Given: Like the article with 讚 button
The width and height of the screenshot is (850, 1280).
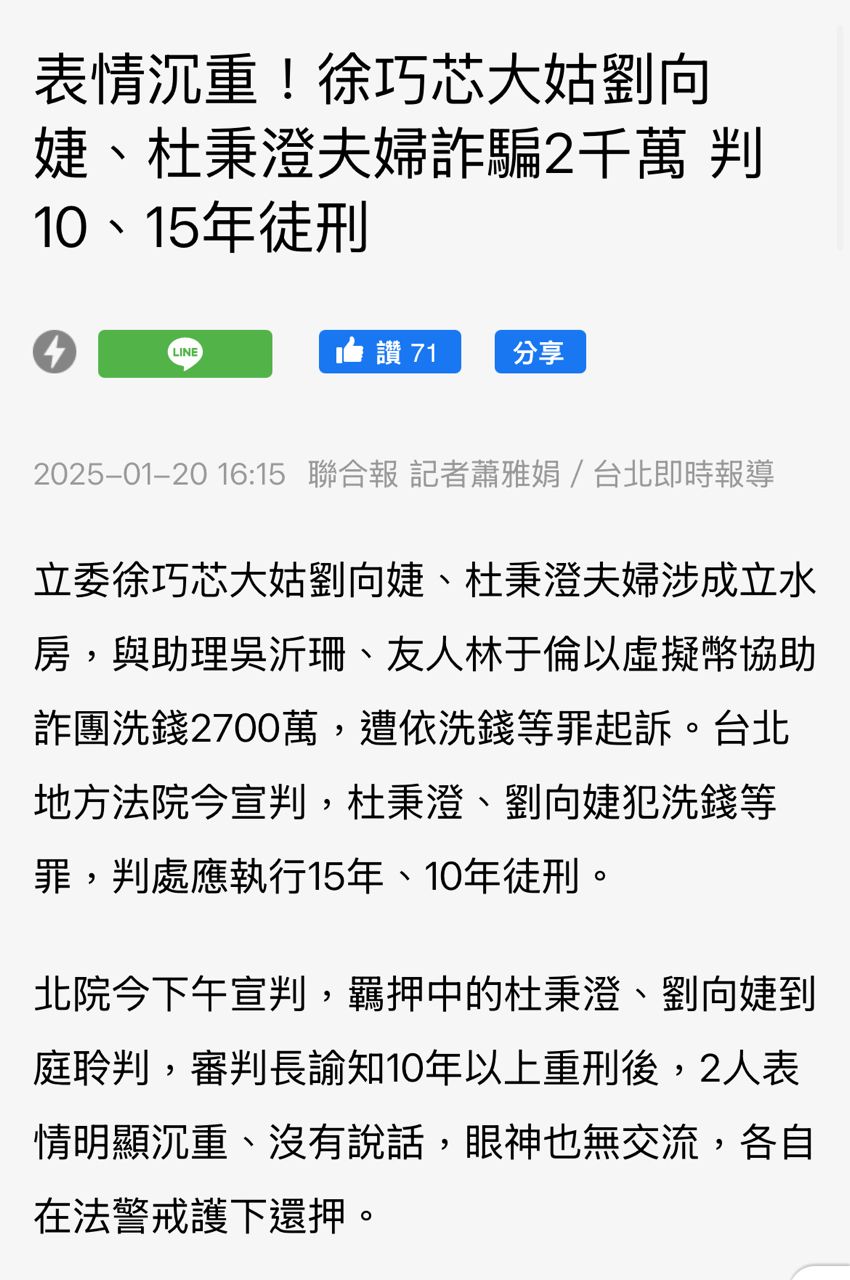Looking at the screenshot, I should pos(389,352).
